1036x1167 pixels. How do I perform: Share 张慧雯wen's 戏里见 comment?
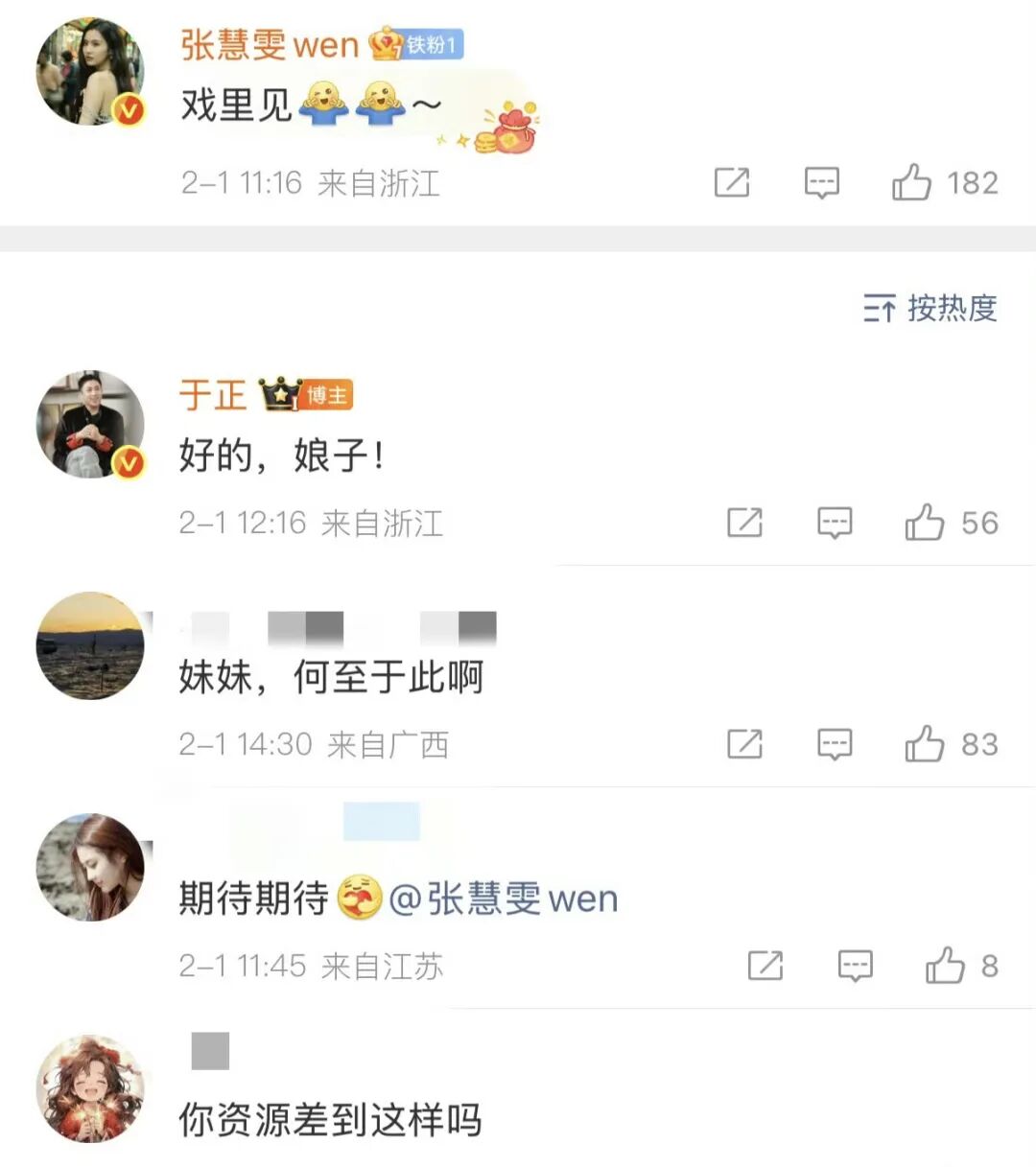pos(732,182)
